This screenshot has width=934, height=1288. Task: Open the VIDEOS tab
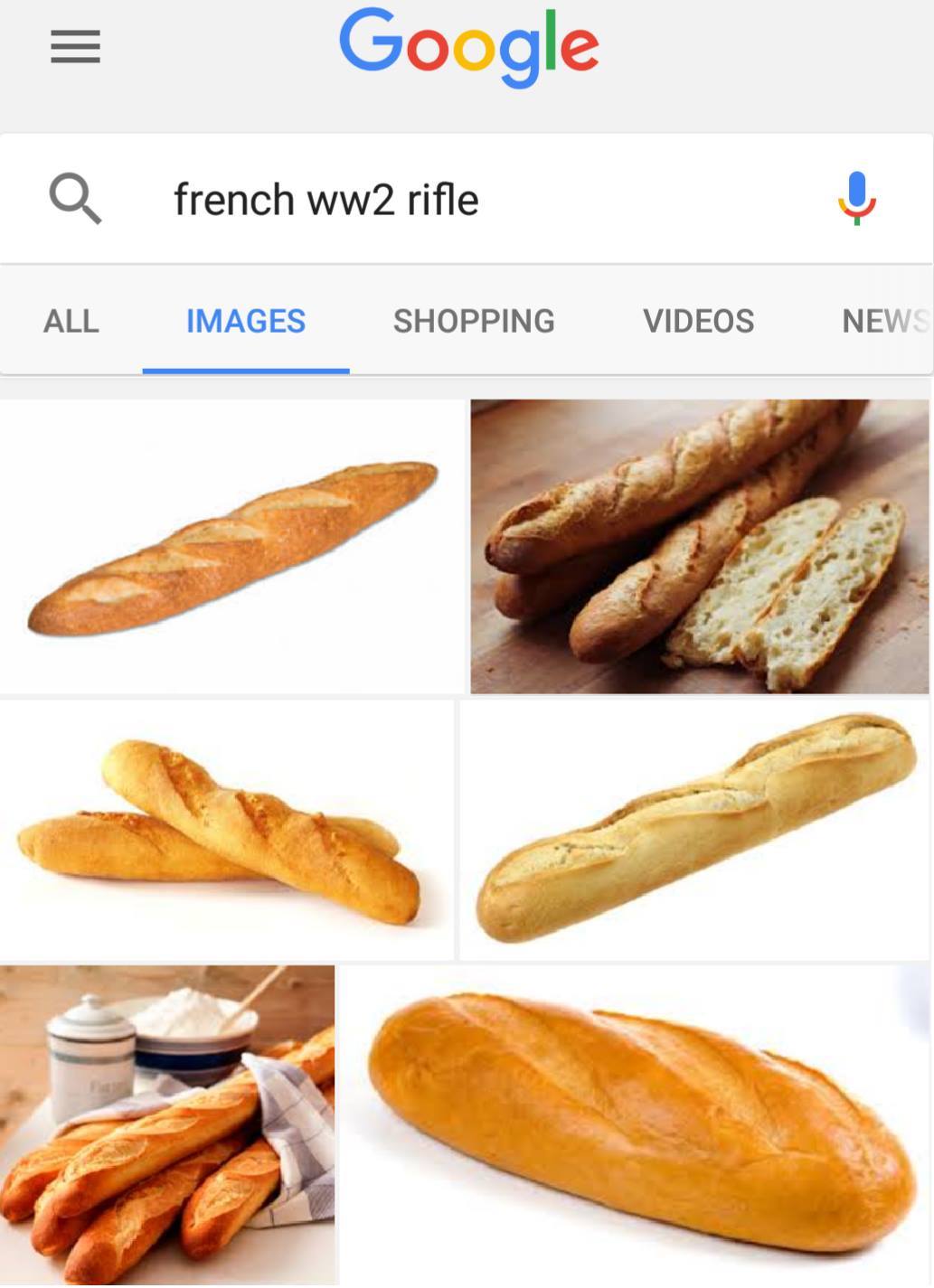(698, 321)
